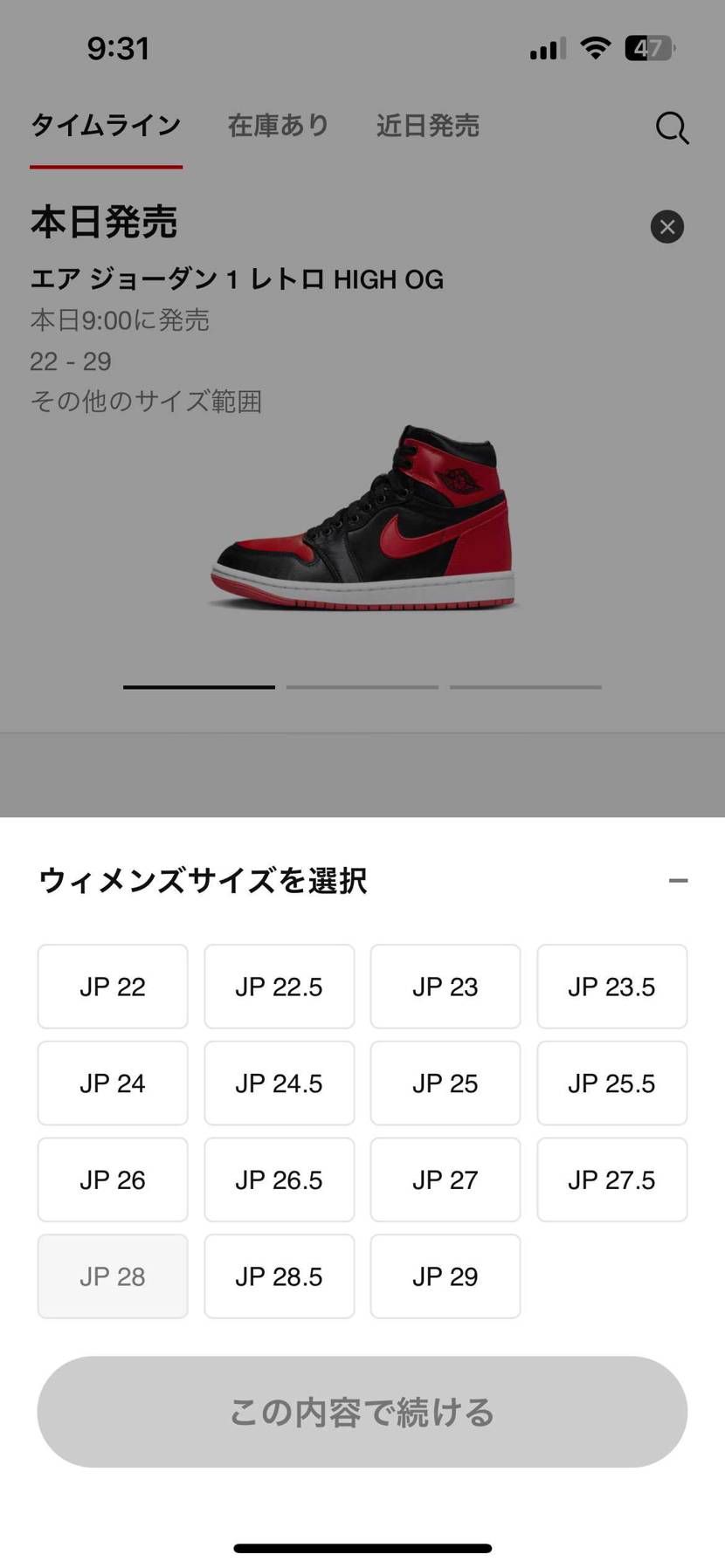Screen dimensions: 725x1568
Task: Choose size JP 29
Action: [x=445, y=1276]
